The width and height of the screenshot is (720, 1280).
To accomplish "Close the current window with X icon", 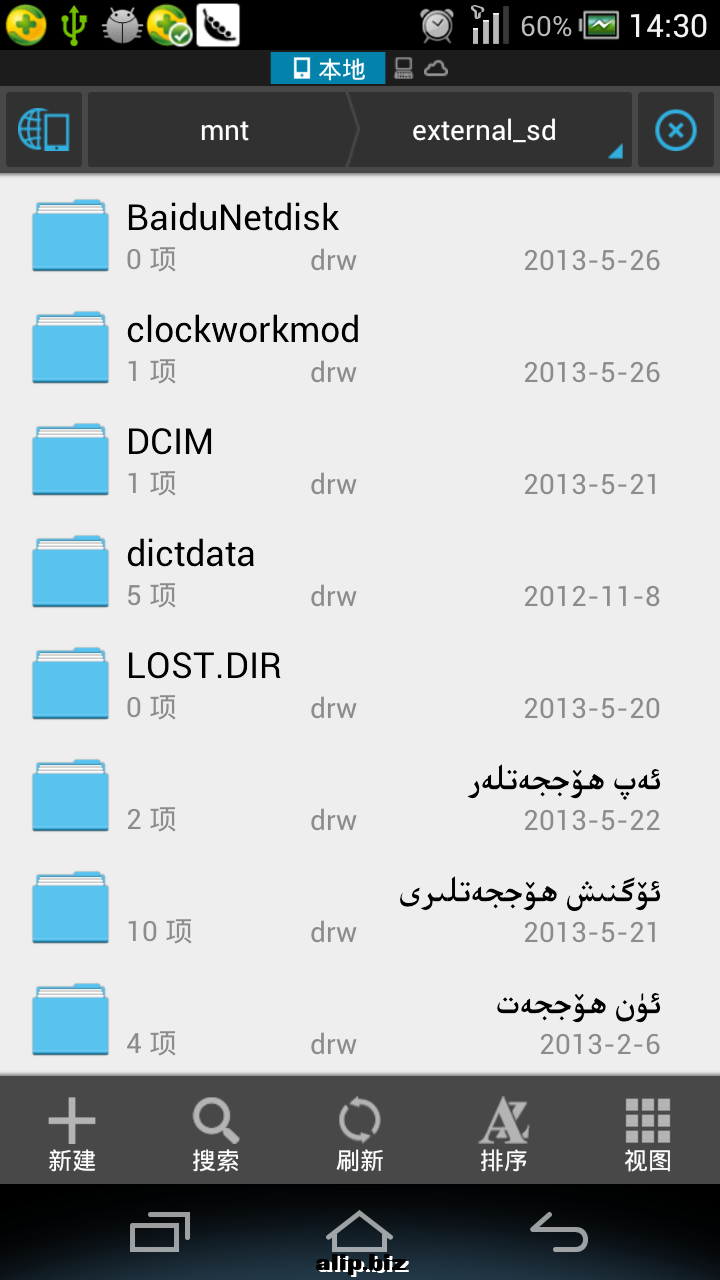I will click(676, 131).
